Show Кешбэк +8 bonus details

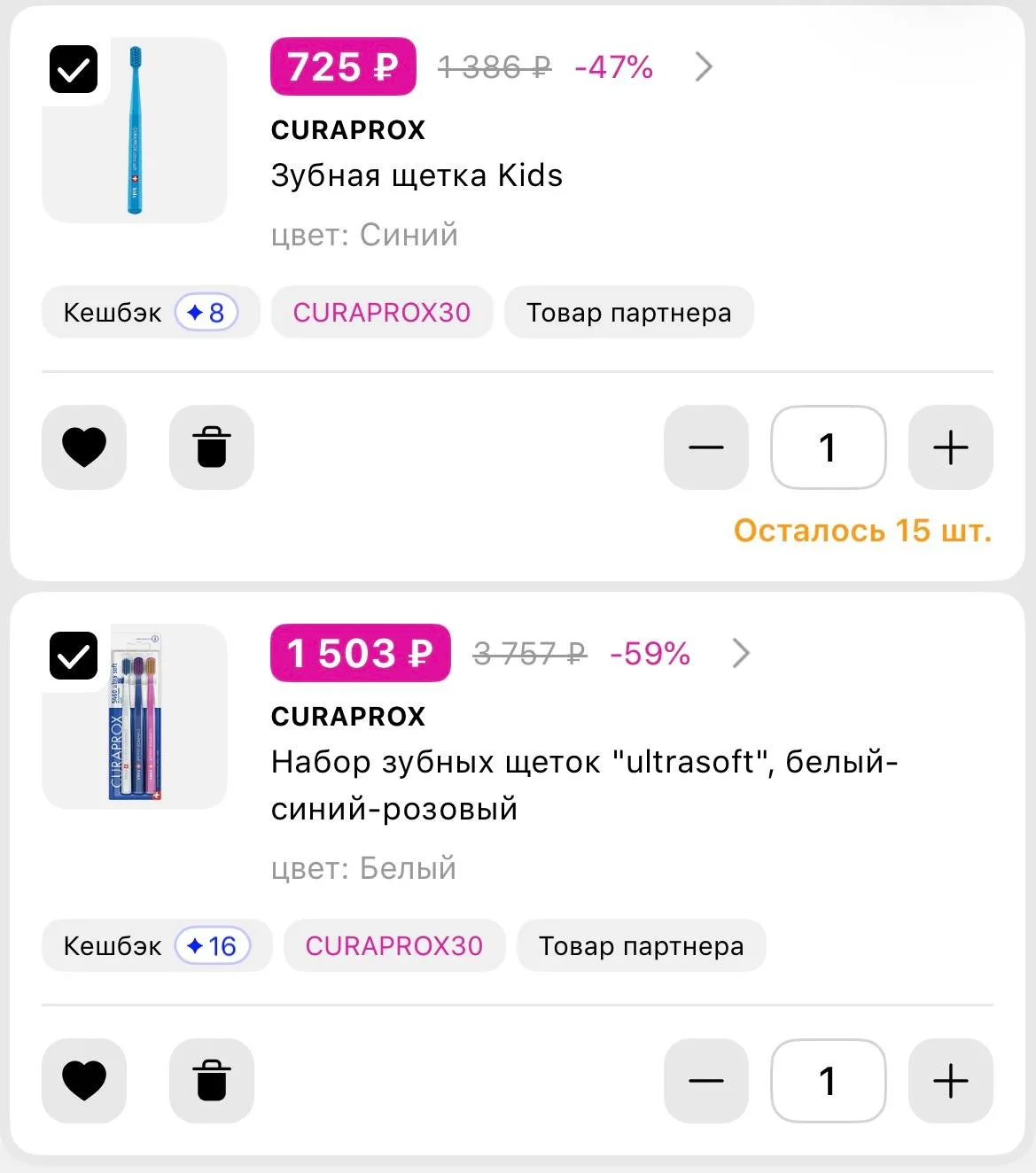151,313
